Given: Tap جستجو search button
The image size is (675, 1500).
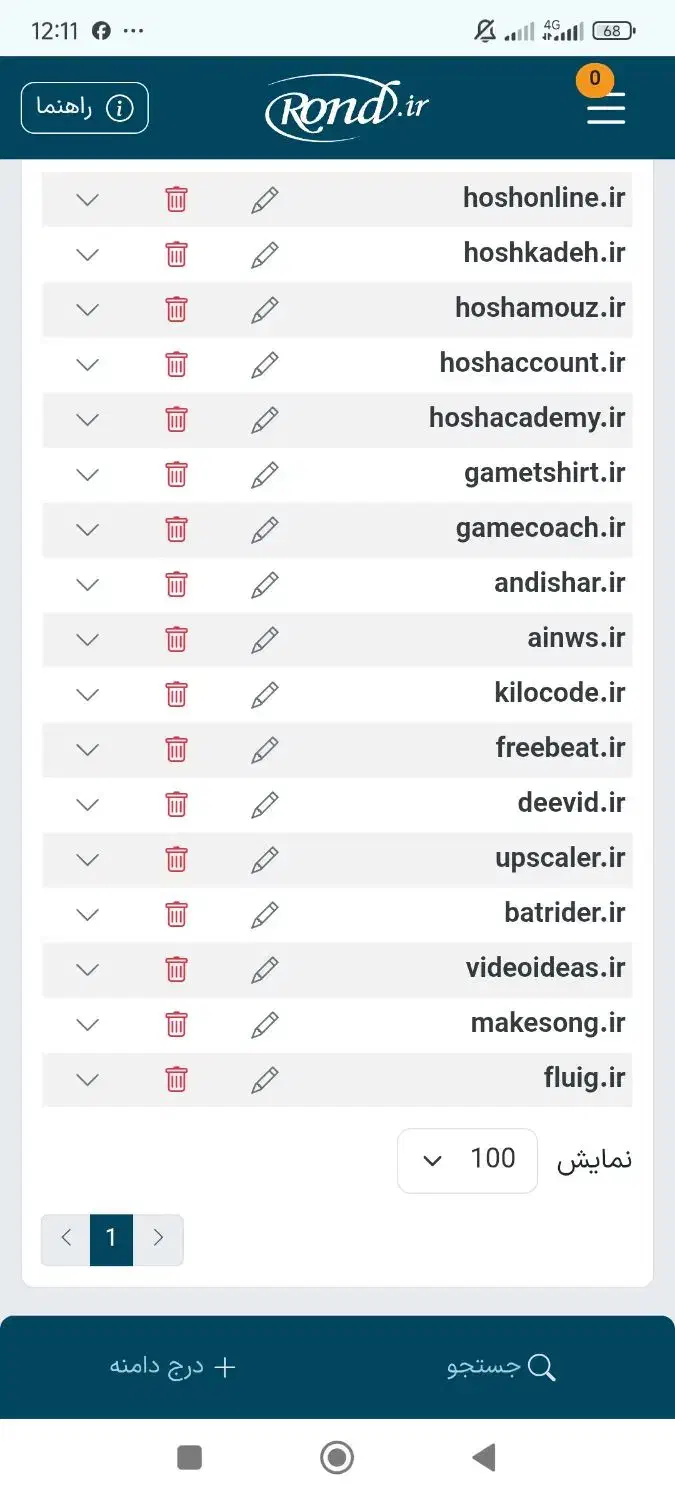Looking at the screenshot, I should pyautogui.click(x=500, y=1367).
